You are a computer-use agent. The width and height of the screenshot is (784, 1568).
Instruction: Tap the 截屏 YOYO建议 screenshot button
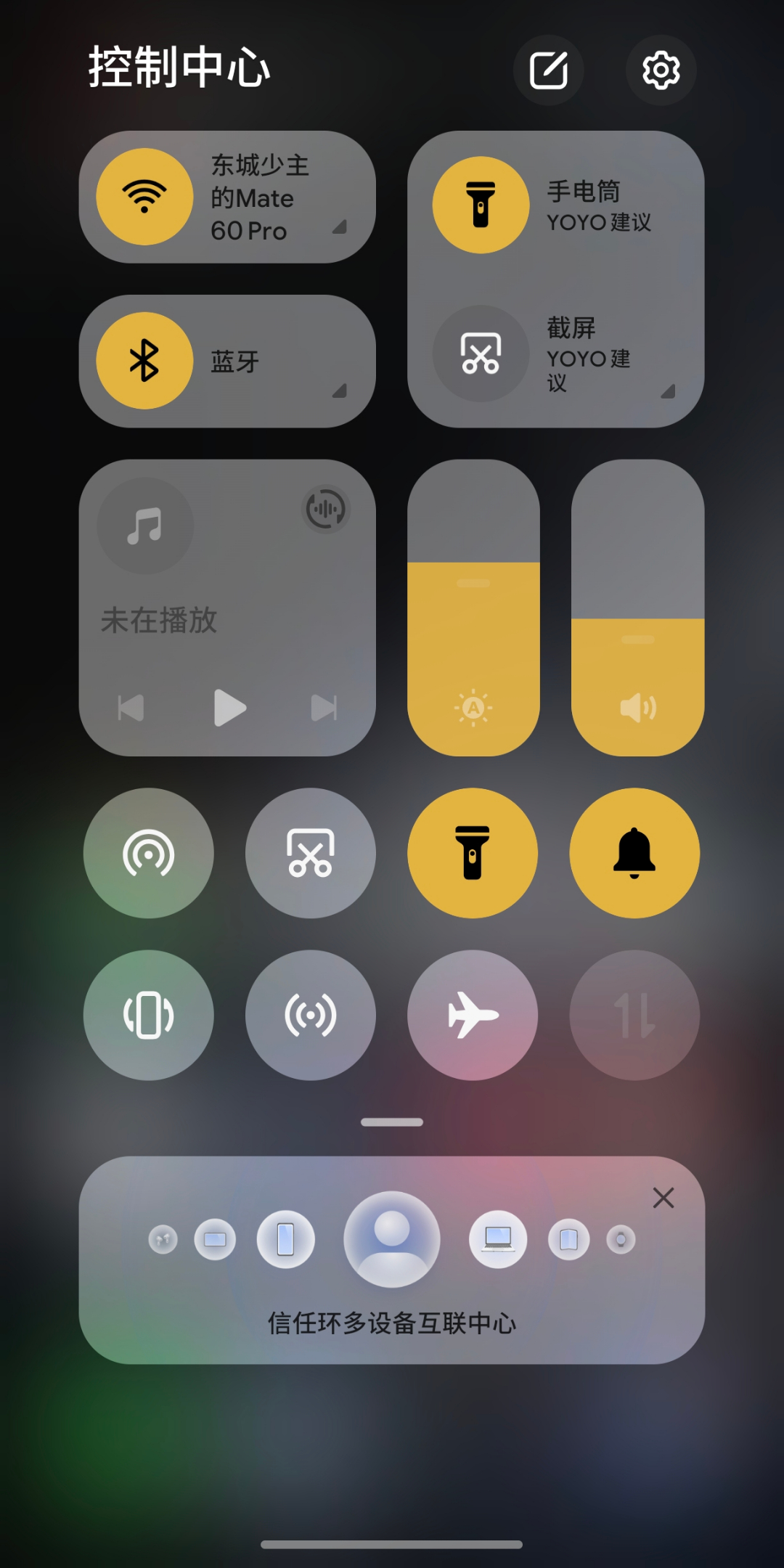pyautogui.click(x=481, y=354)
